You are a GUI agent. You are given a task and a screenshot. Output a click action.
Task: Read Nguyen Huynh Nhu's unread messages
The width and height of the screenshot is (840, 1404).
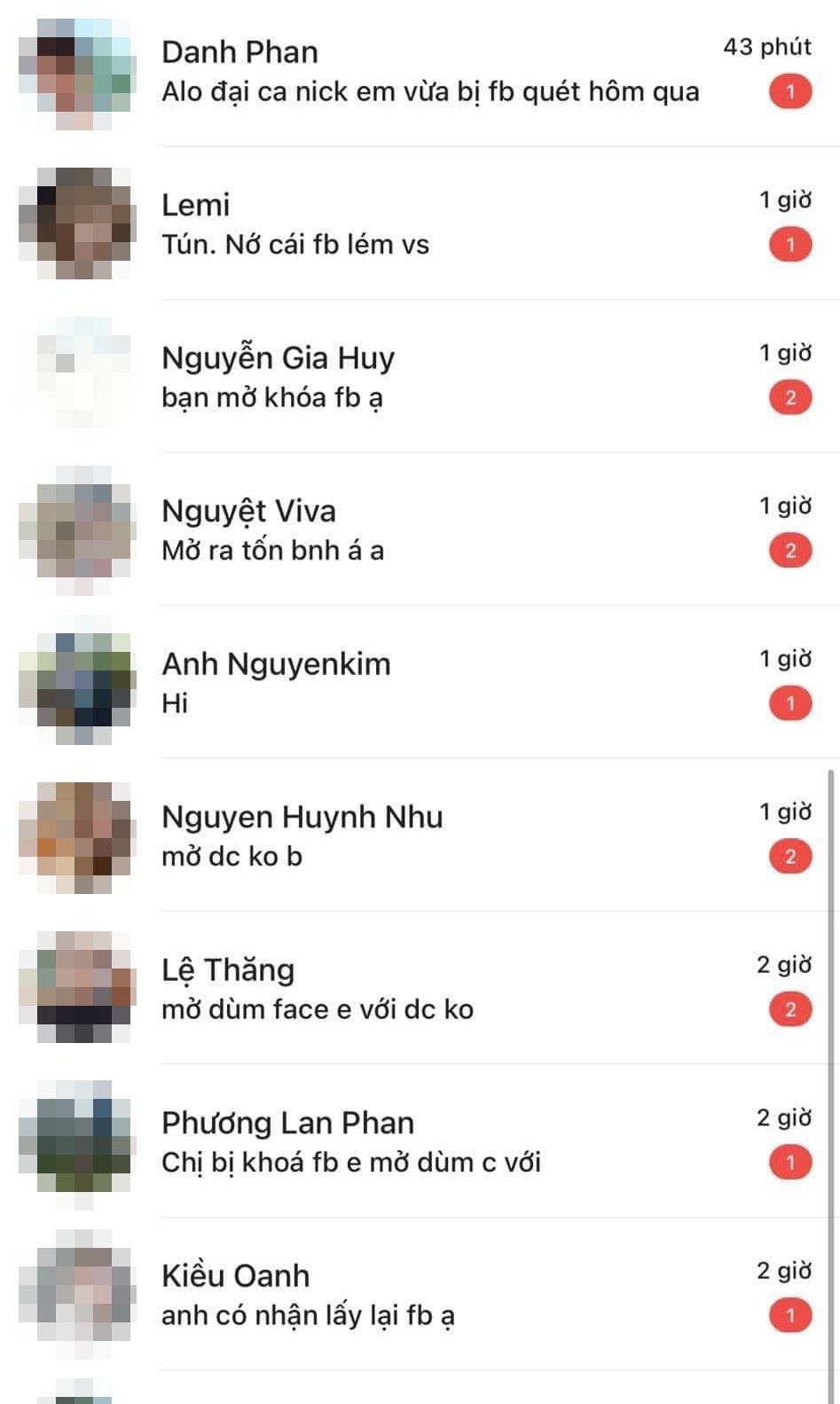tap(430, 836)
